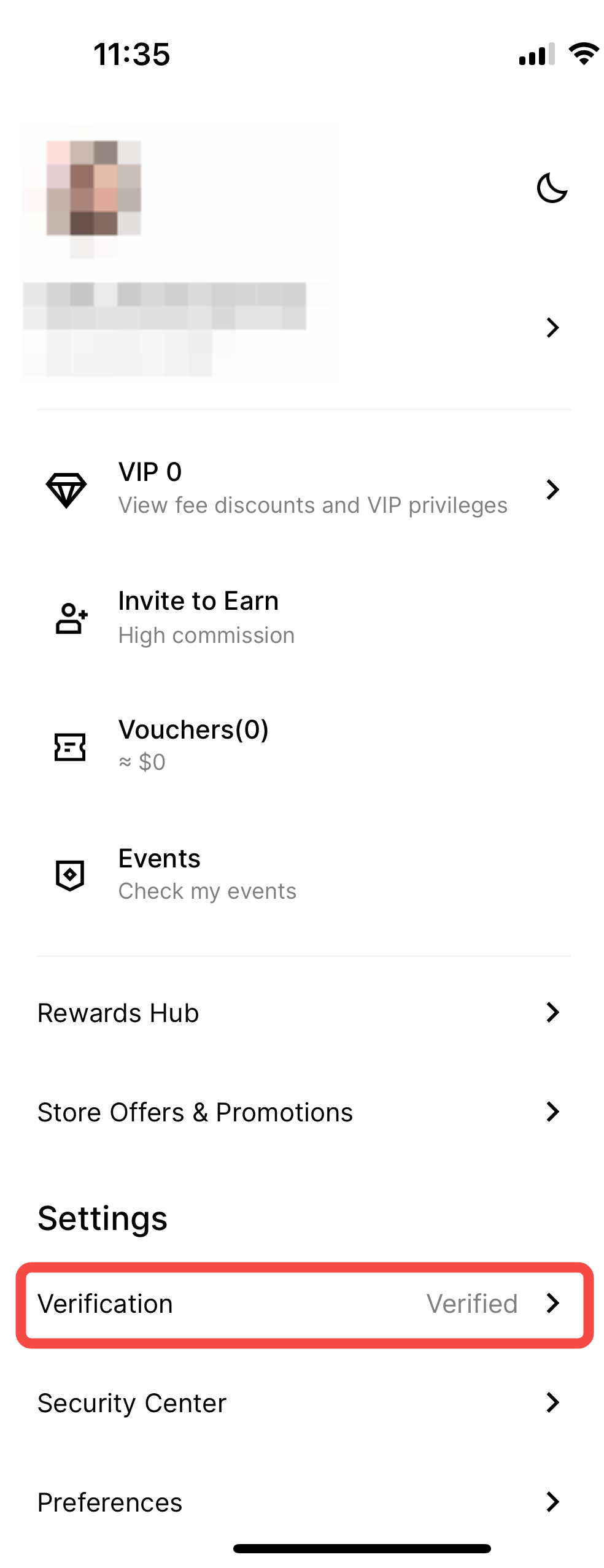Open the VIP diamond icon

(x=69, y=490)
